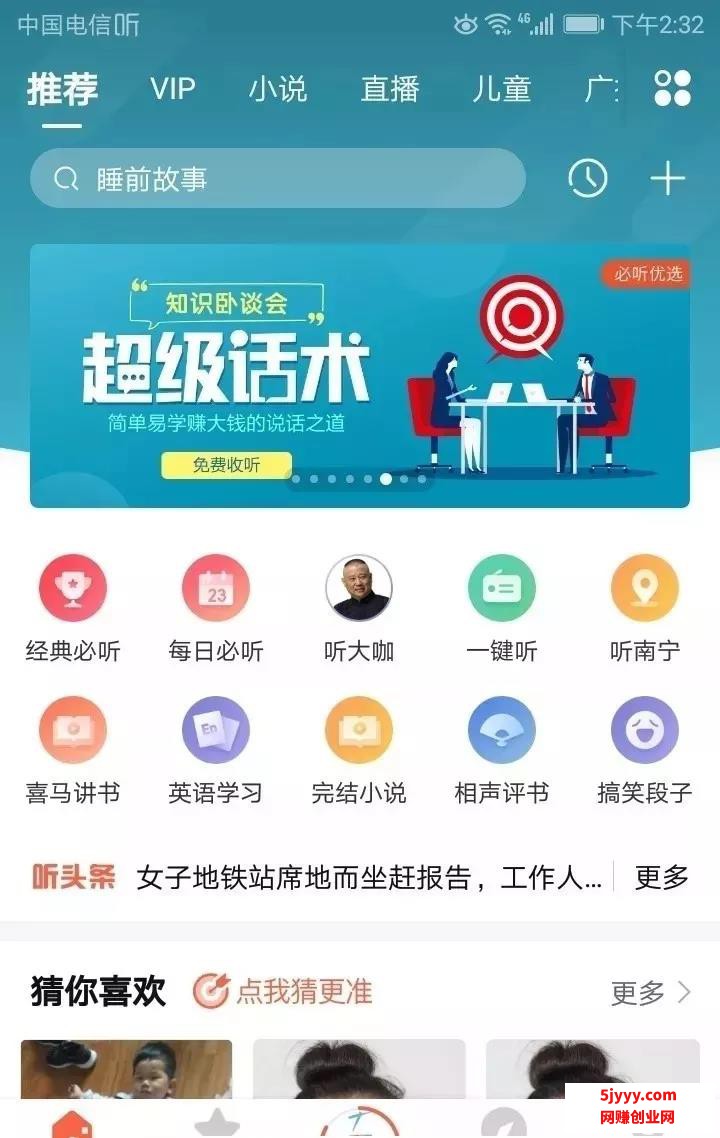Go to the 儿童 tab
The height and width of the screenshot is (1138, 720).
tap(501, 89)
